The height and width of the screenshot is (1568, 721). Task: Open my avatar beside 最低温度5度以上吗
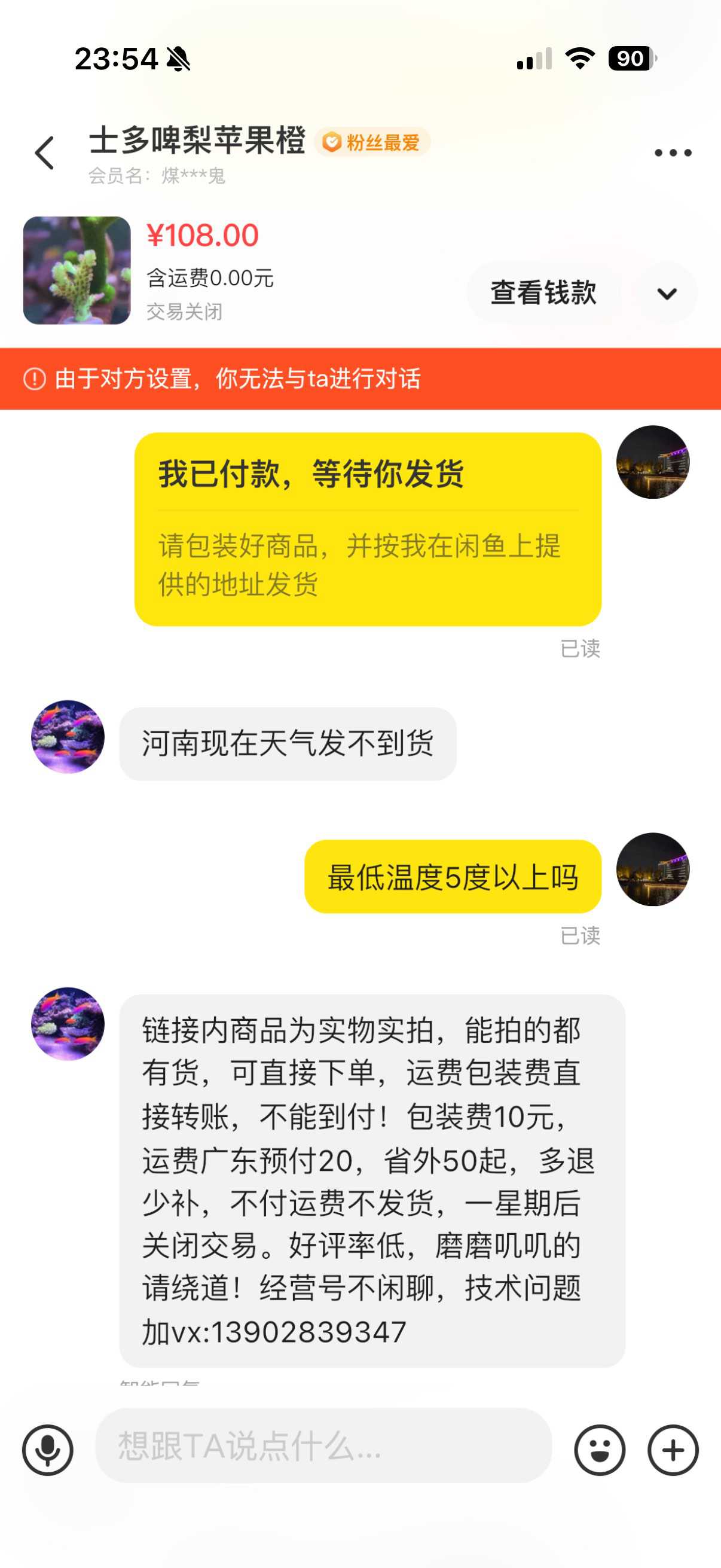pyautogui.click(x=652, y=870)
